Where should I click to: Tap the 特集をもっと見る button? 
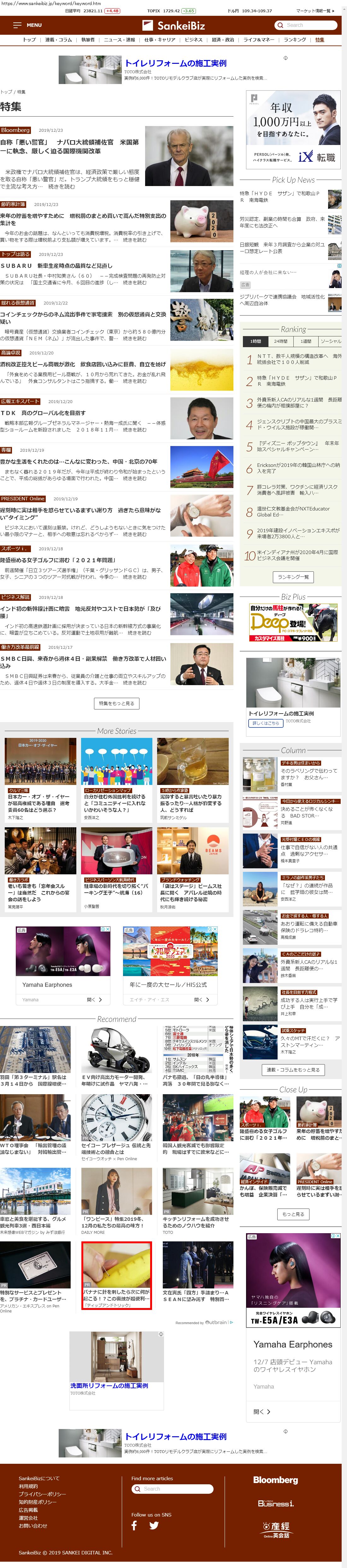point(117,703)
